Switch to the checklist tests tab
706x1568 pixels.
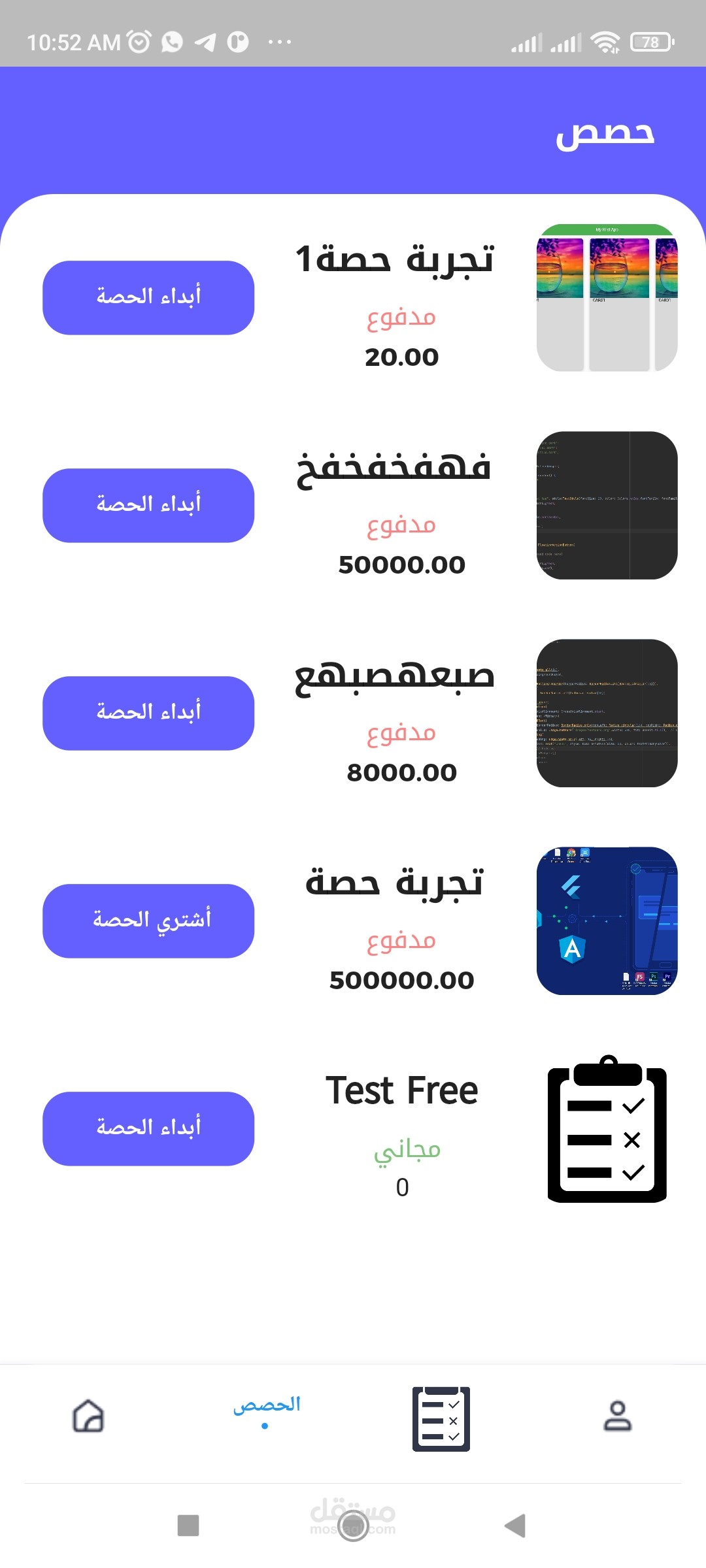pos(441,1418)
